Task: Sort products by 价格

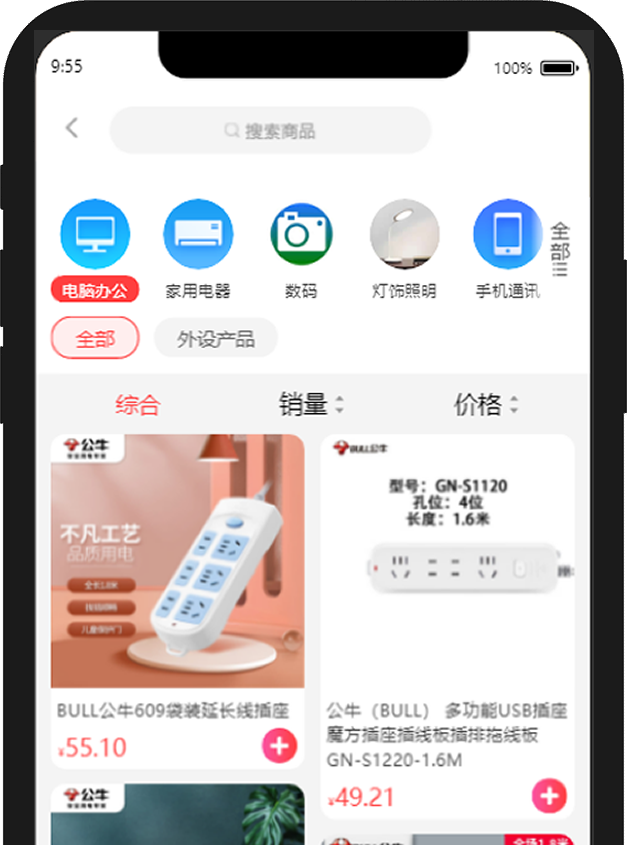Action: click(x=485, y=405)
